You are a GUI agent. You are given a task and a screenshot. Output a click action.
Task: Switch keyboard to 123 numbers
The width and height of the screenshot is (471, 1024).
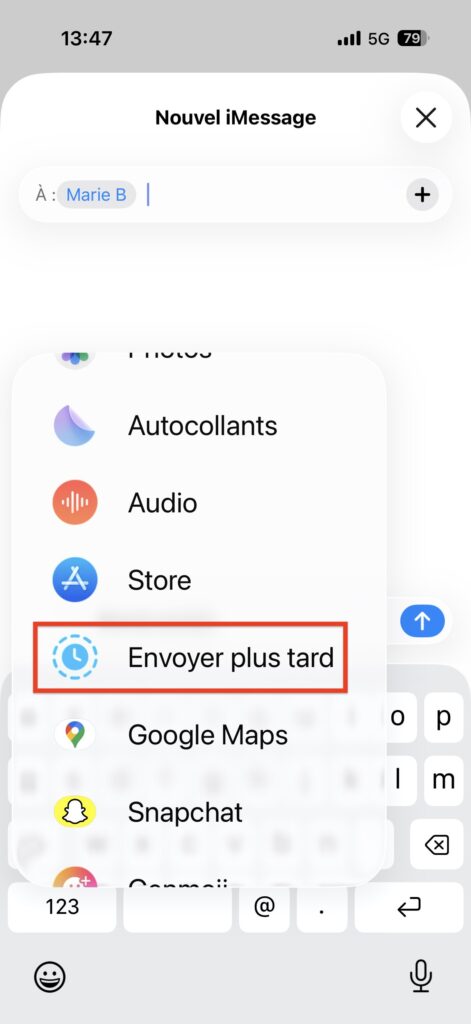(x=62, y=907)
